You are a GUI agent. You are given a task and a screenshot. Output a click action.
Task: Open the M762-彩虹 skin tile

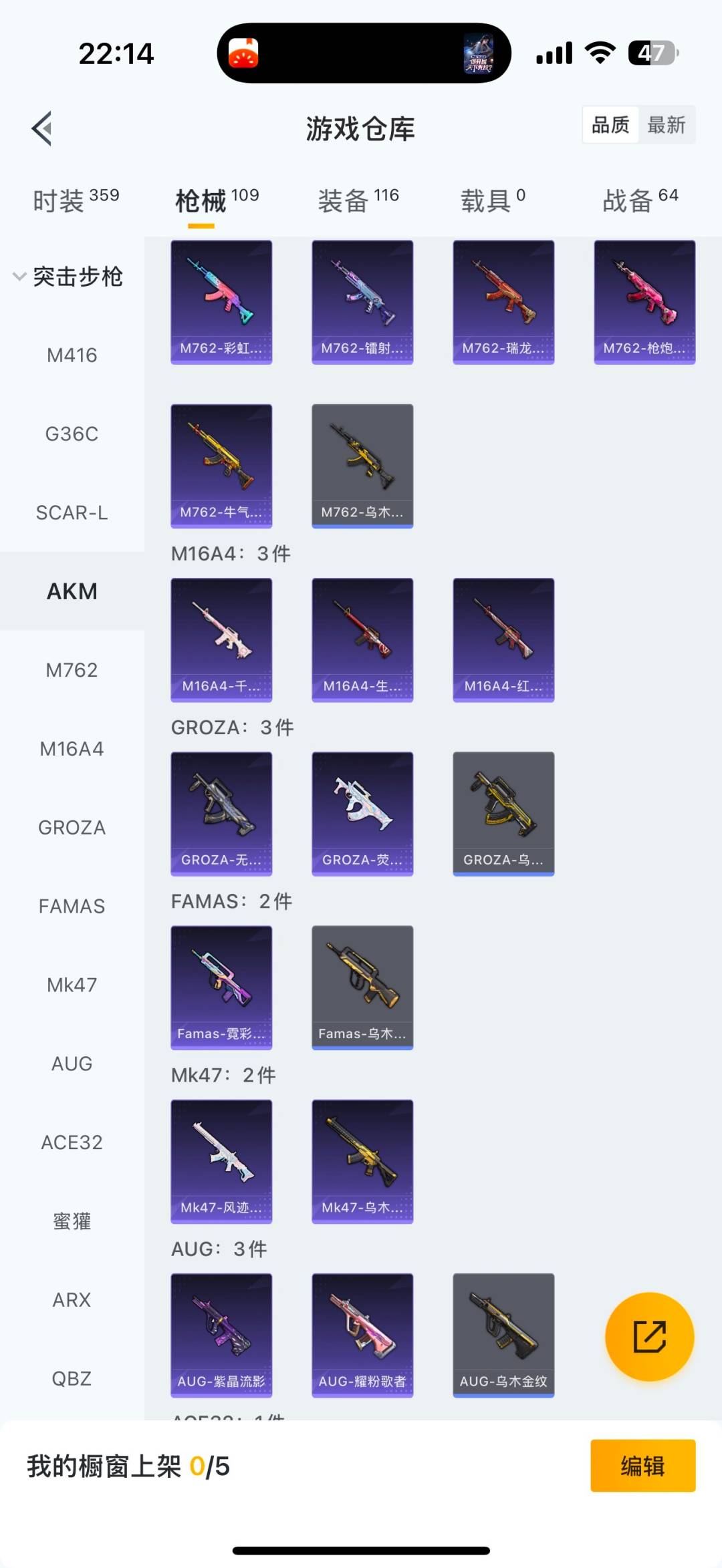pyautogui.click(x=221, y=302)
